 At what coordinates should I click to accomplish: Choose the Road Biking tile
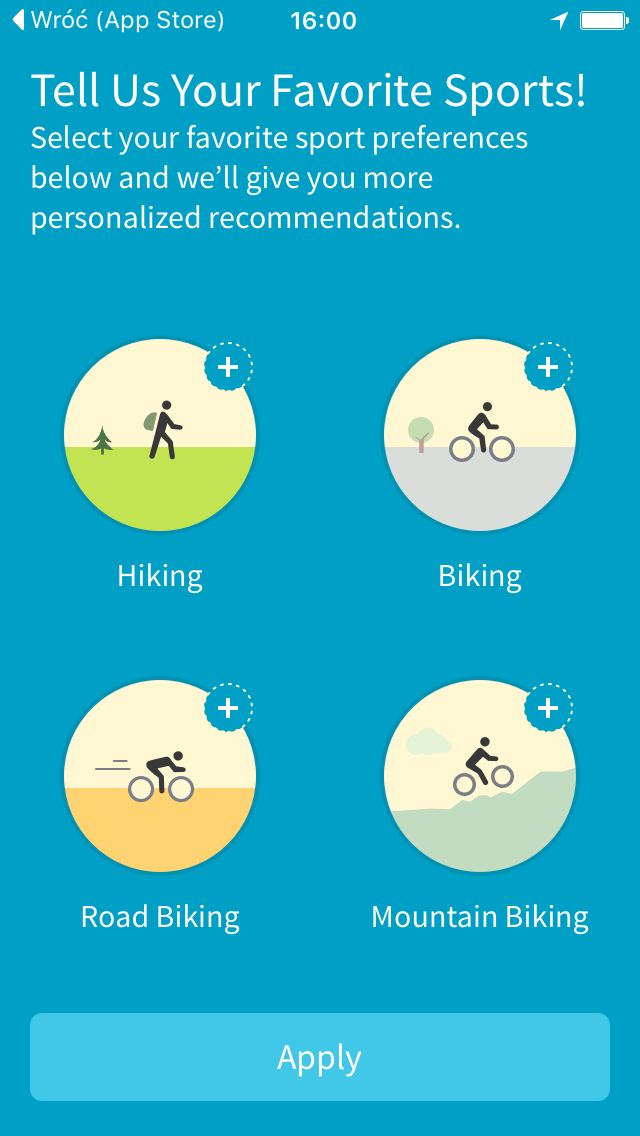click(159, 776)
